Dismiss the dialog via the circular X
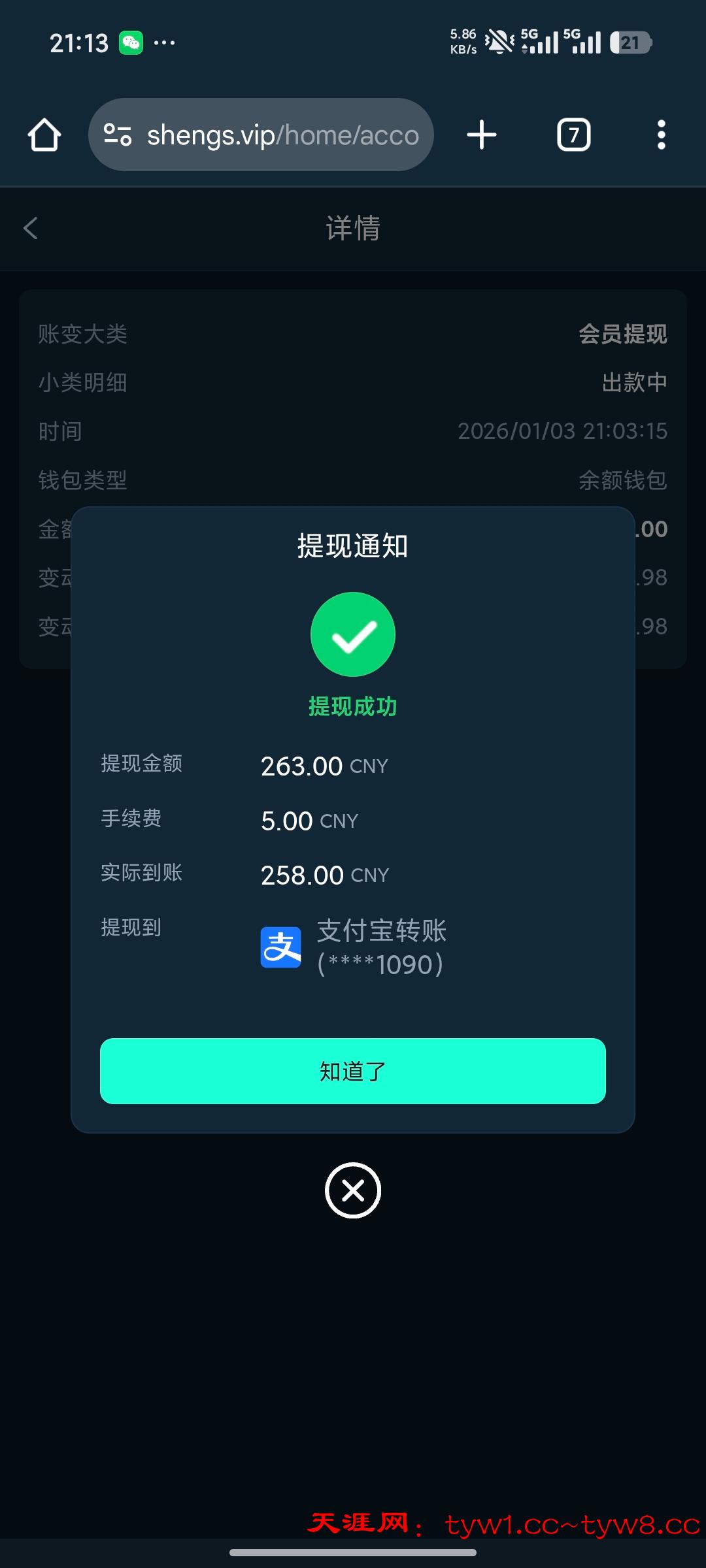Viewport: 706px width, 1568px height. click(x=352, y=1190)
